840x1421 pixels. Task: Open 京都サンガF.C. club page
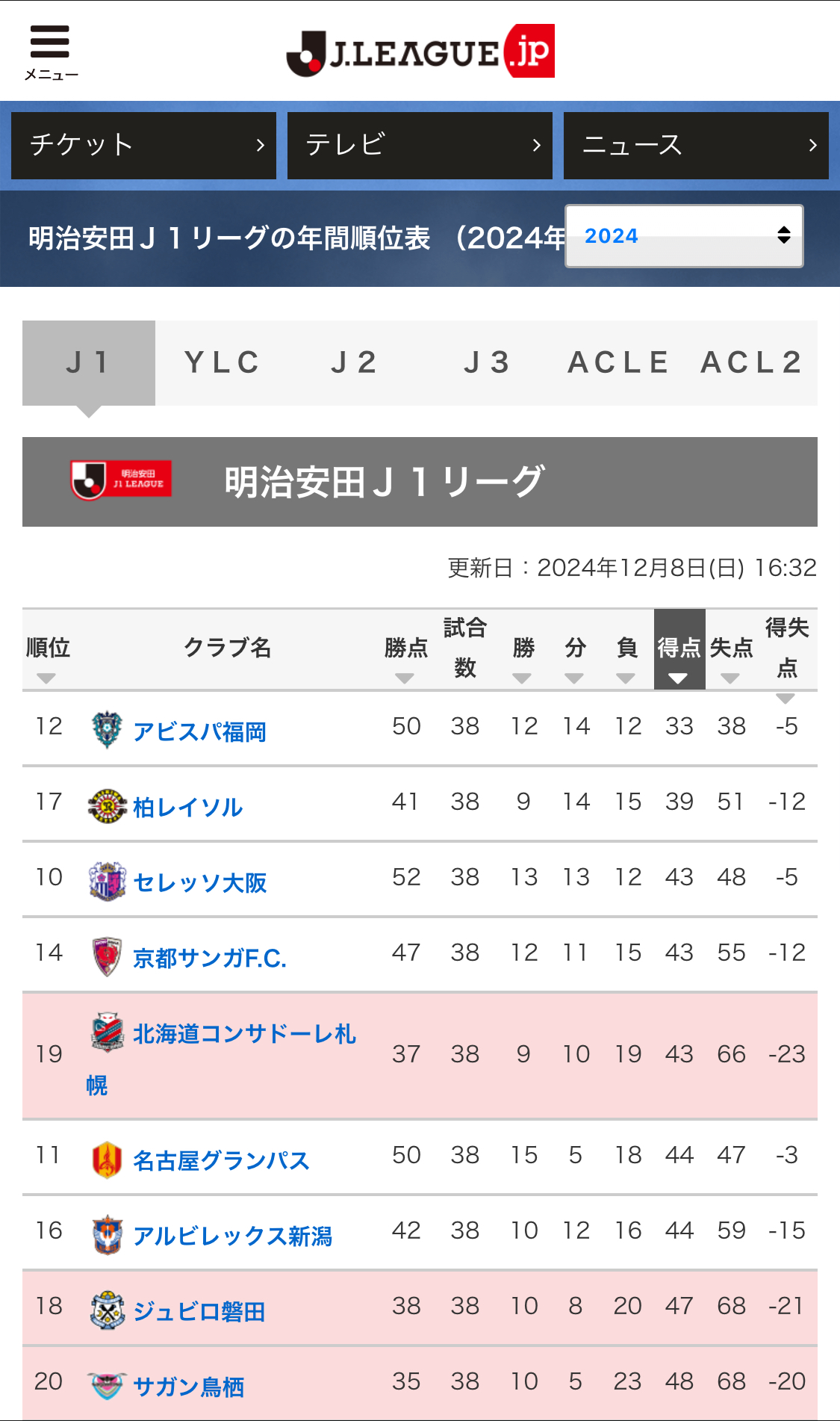click(210, 958)
